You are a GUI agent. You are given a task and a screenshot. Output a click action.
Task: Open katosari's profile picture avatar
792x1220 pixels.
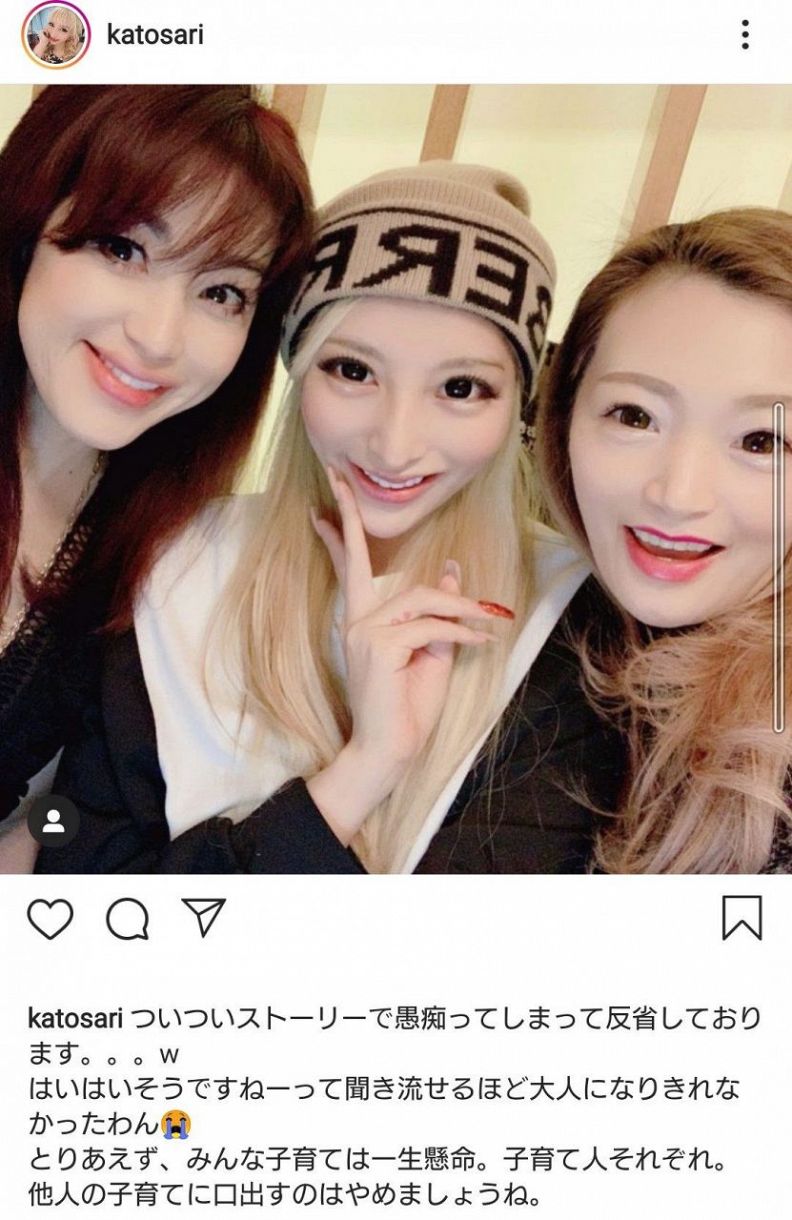click(x=55, y=35)
